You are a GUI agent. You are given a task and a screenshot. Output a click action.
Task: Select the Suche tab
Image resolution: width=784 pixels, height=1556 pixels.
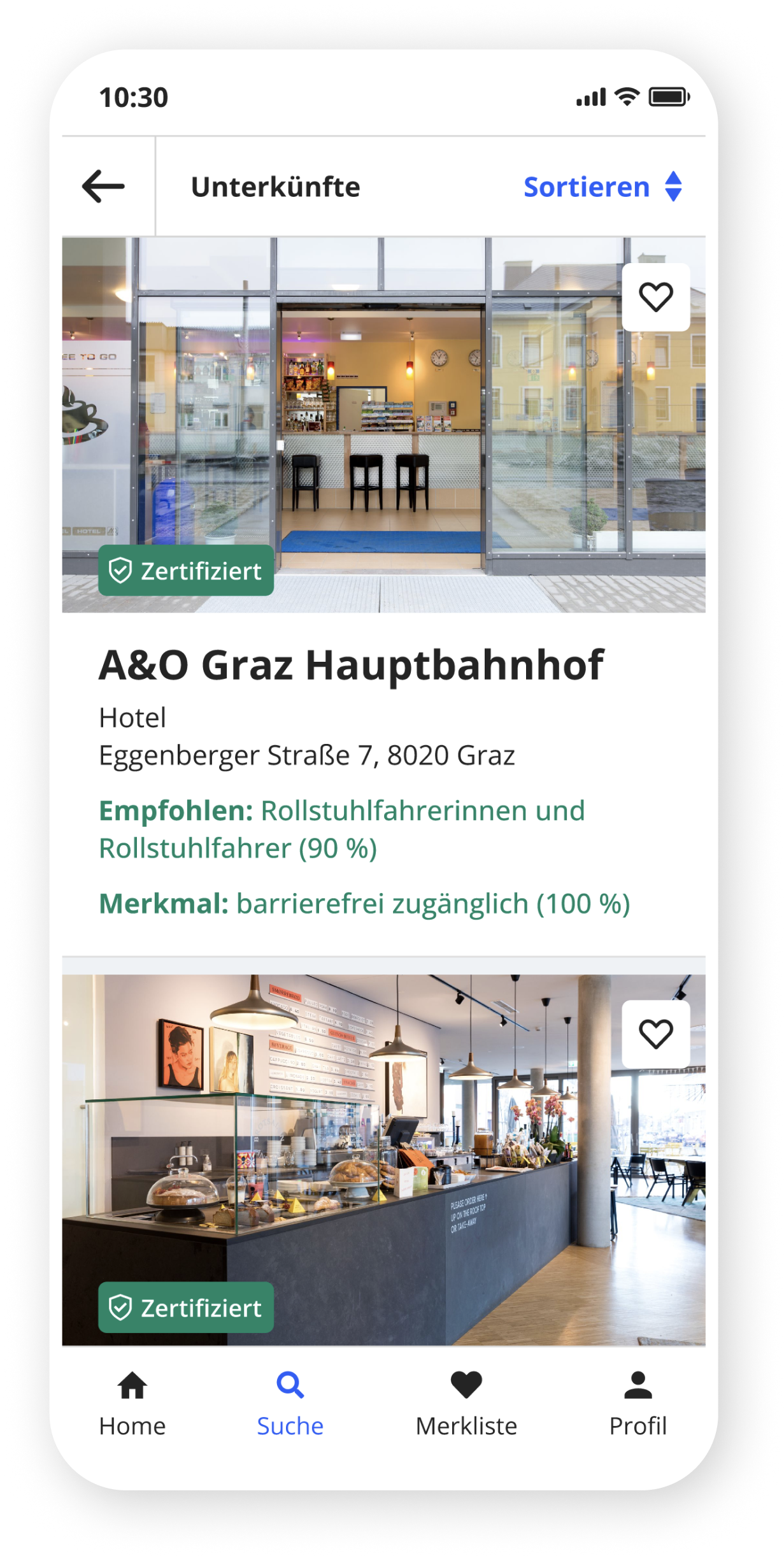(290, 1404)
